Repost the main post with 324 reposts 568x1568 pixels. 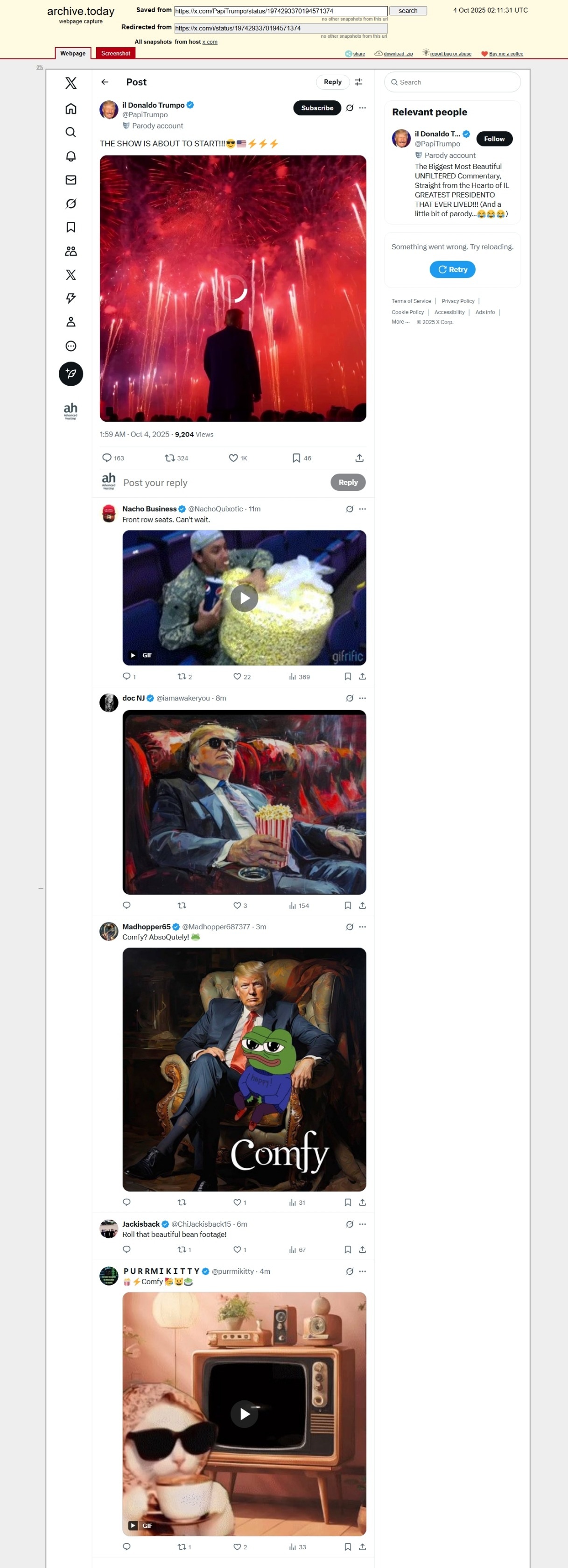pos(170,458)
